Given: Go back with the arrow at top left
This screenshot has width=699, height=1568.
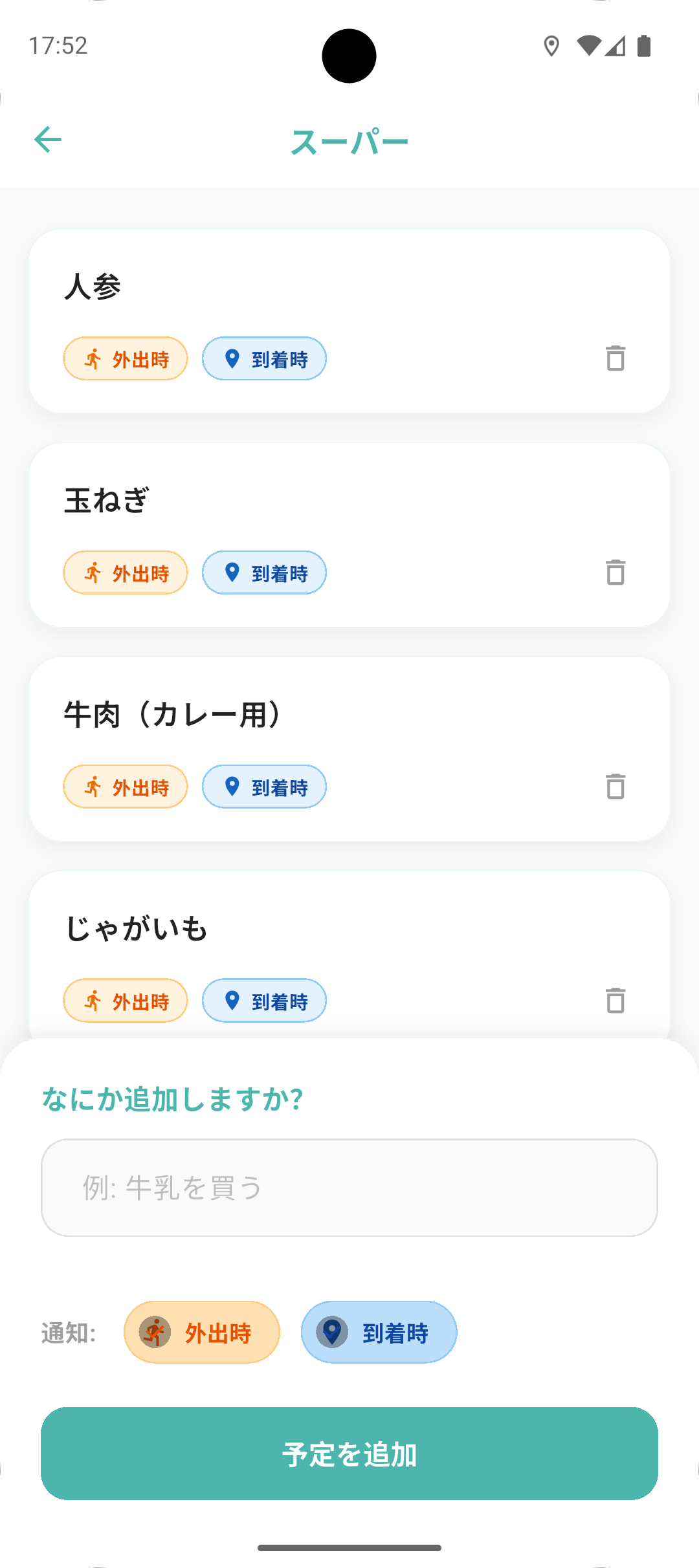Looking at the screenshot, I should point(47,139).
